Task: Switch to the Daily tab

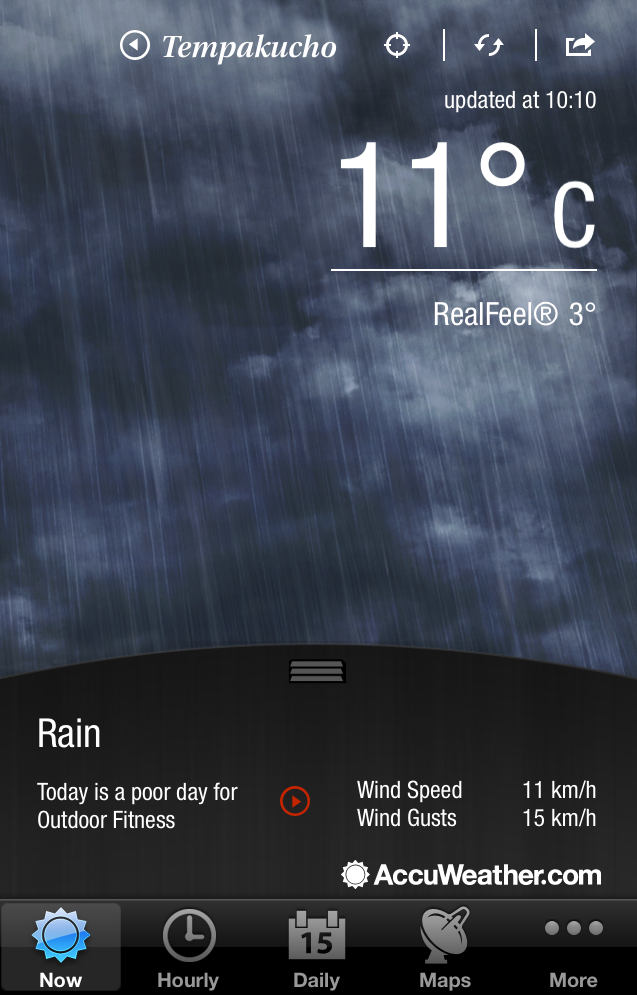Action: pyautogui.click(x=316, y=948)
